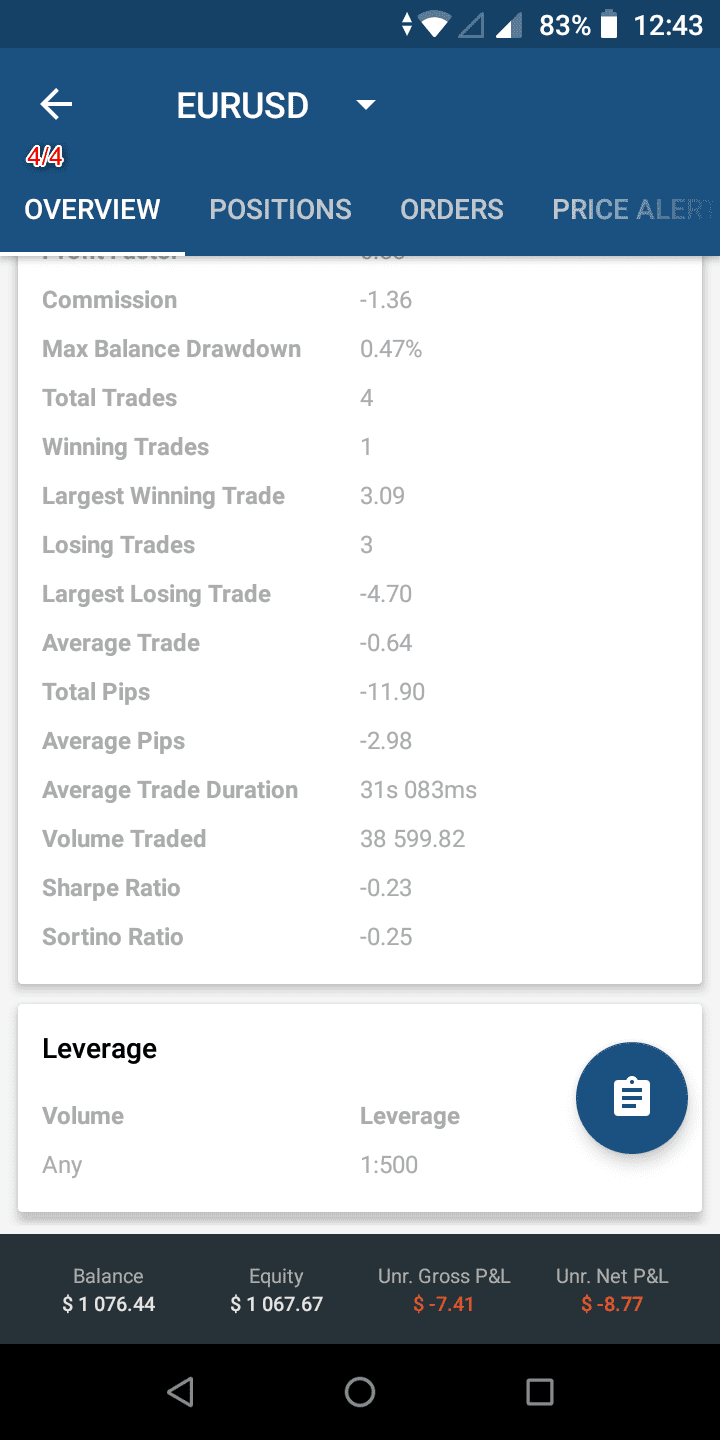Tap the floating clipboard button
Viewport: 720px width, 1440px height.
pyautogui.click(x=631, y=1097)
